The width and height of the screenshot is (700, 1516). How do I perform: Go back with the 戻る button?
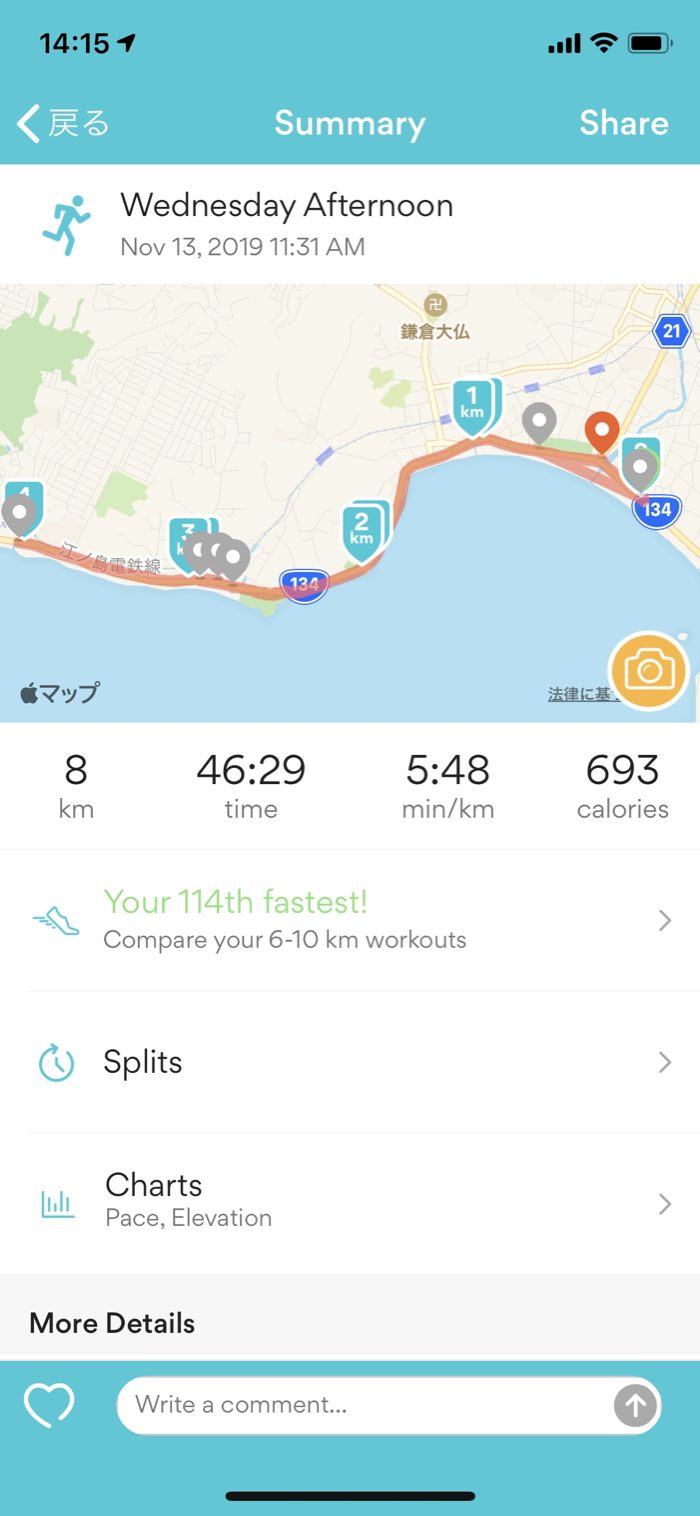point(63,124)
